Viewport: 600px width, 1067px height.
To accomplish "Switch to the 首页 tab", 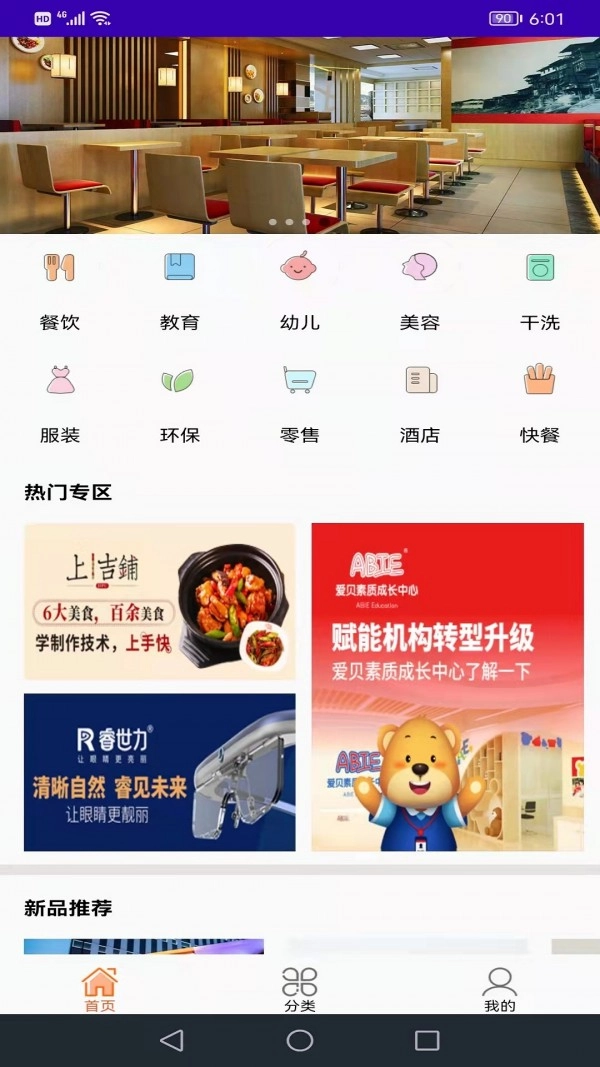I will coord(100,989).
